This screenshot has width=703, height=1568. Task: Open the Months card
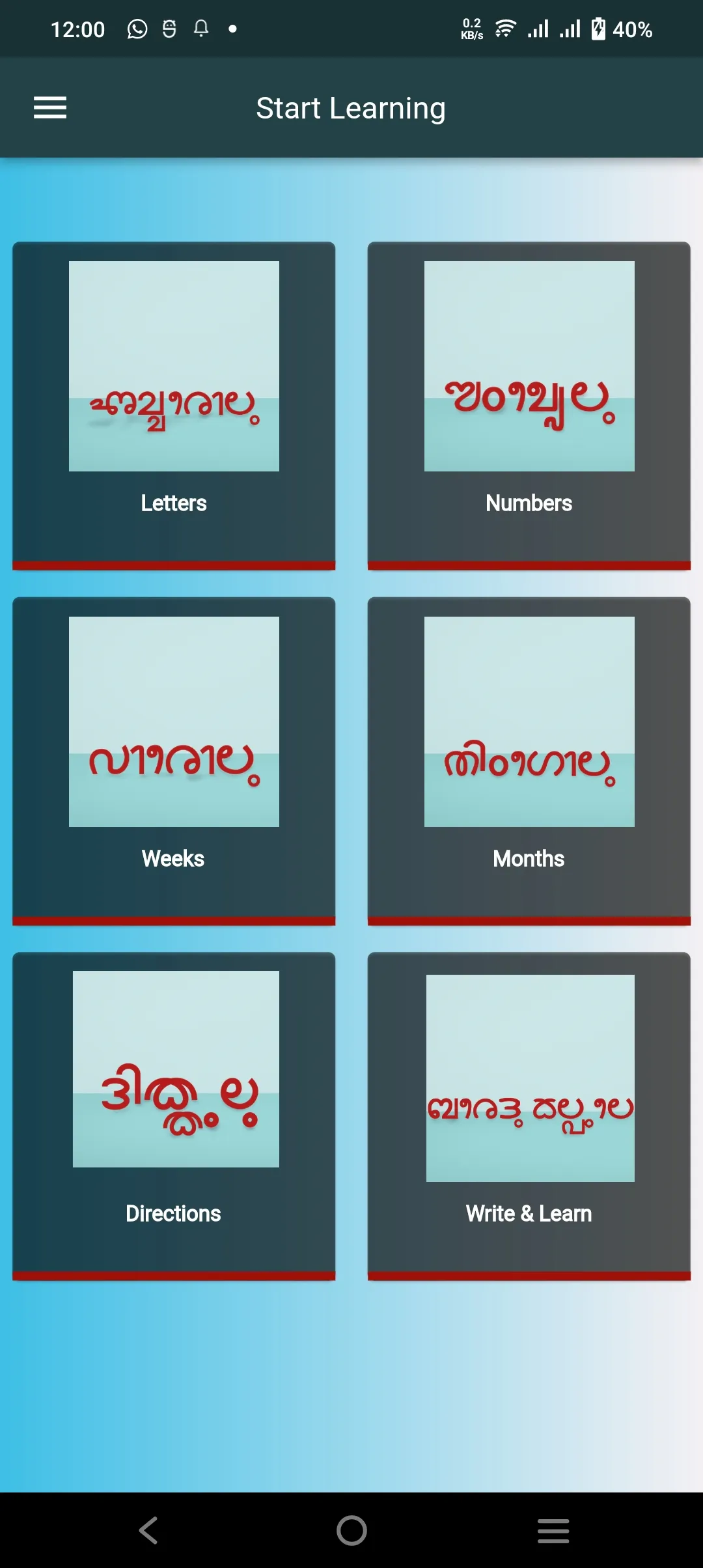tap(529, 760)
